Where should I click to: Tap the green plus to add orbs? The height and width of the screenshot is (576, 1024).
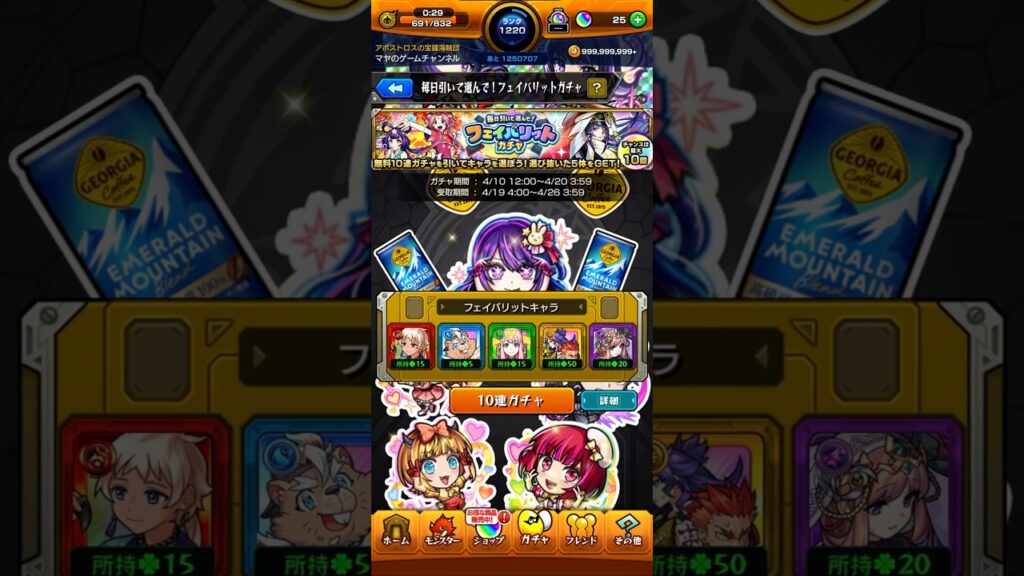click(x=637, y=19)
